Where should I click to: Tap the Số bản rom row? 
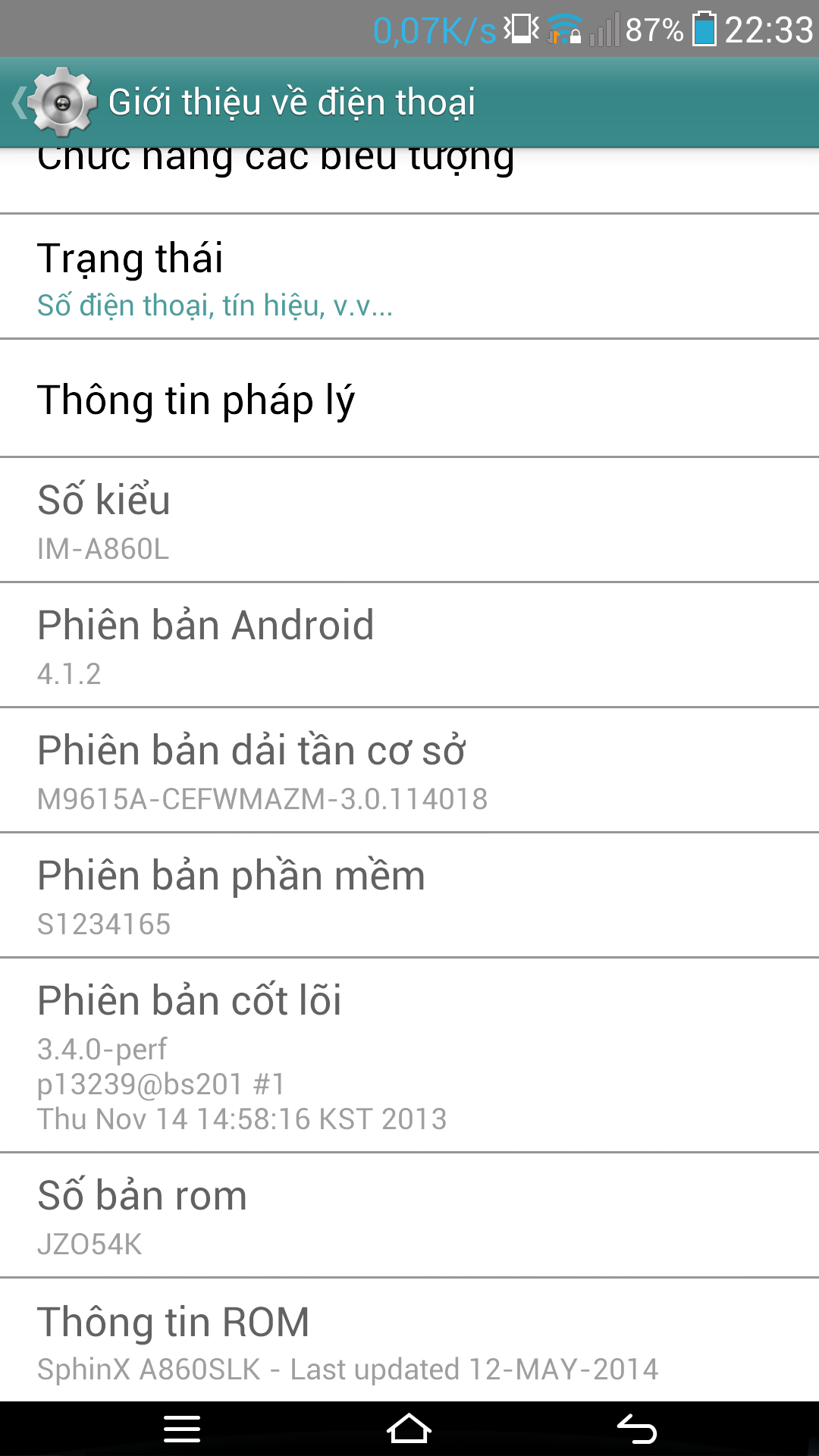pos(409,1215)
